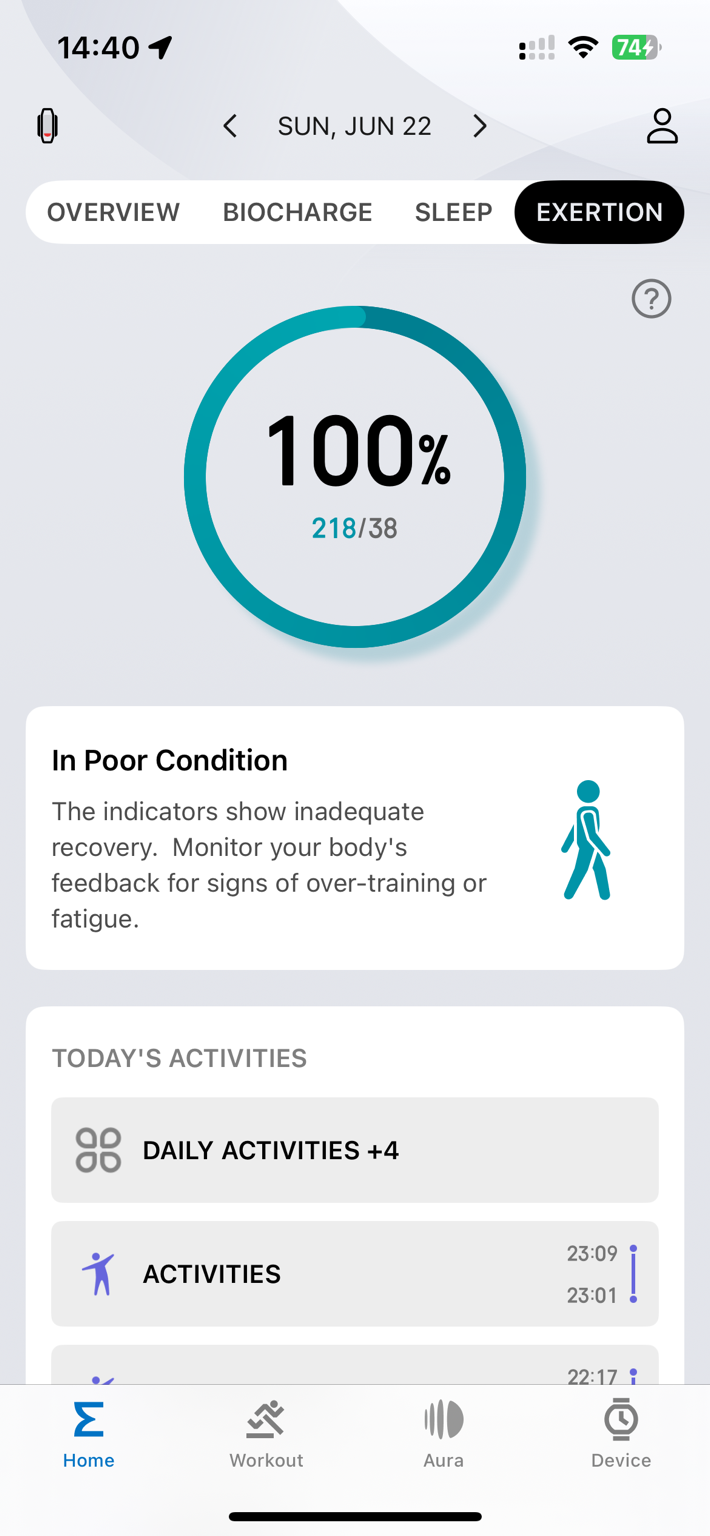Switch to the Overview tab
The image size is (710, 1536).
click(113, 212)
